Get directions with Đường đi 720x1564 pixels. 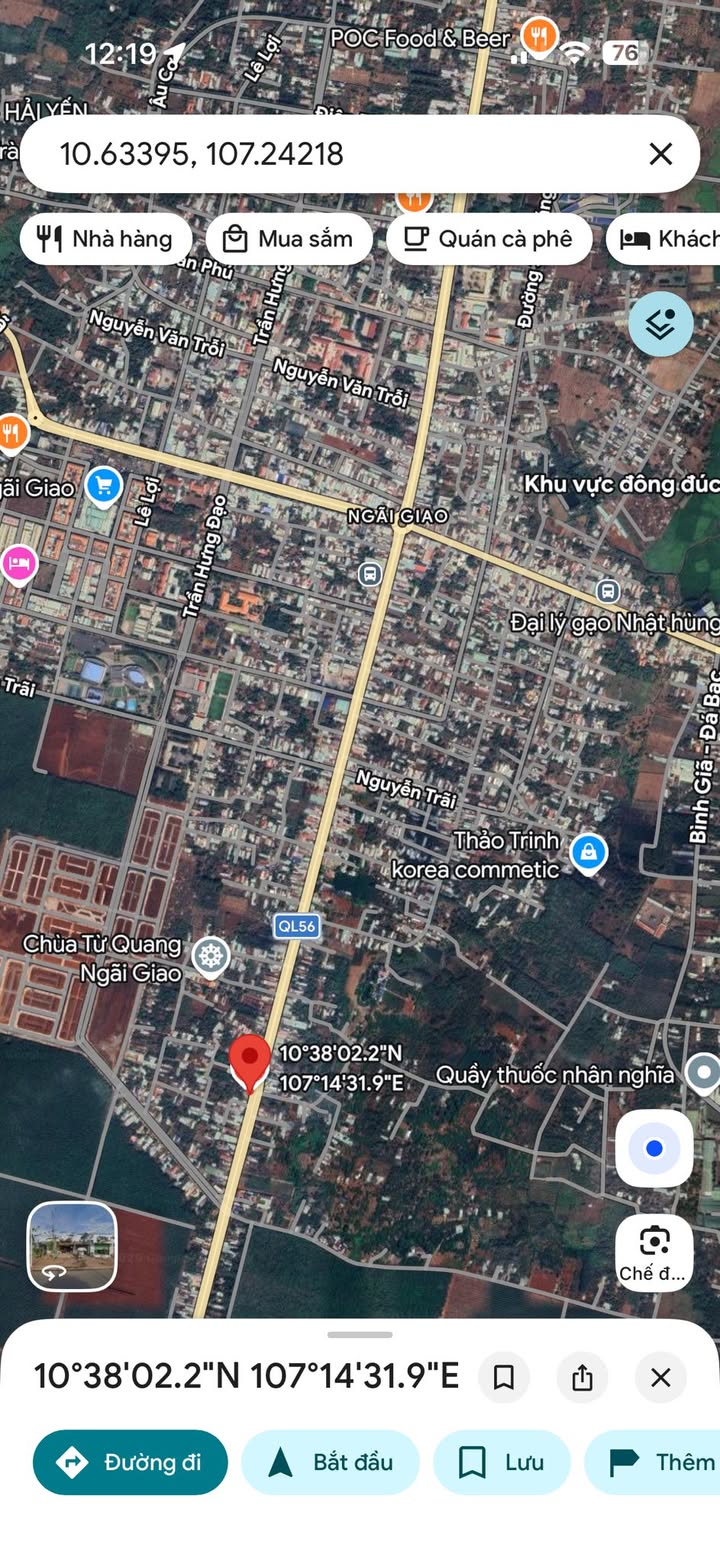click(x=130, y=1462)
